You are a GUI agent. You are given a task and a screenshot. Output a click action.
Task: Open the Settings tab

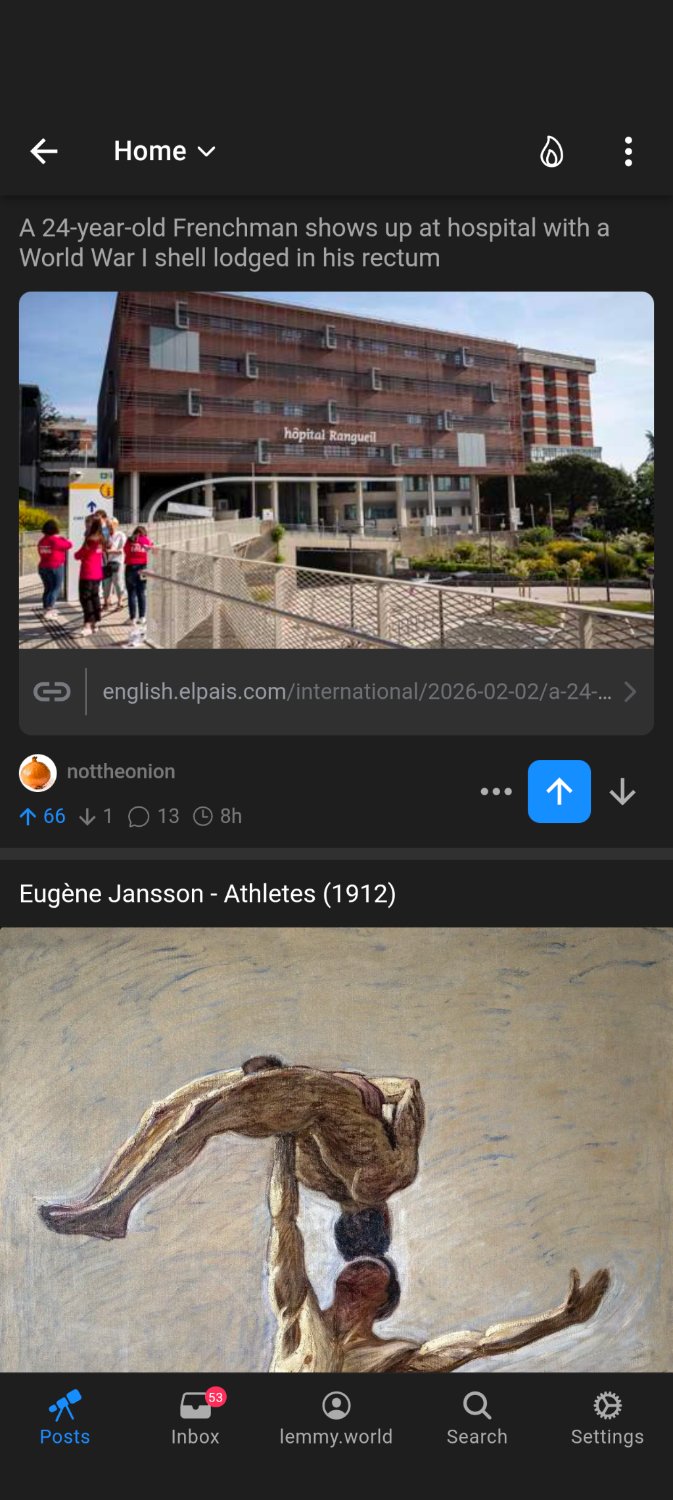click(x=607, y=1419)
